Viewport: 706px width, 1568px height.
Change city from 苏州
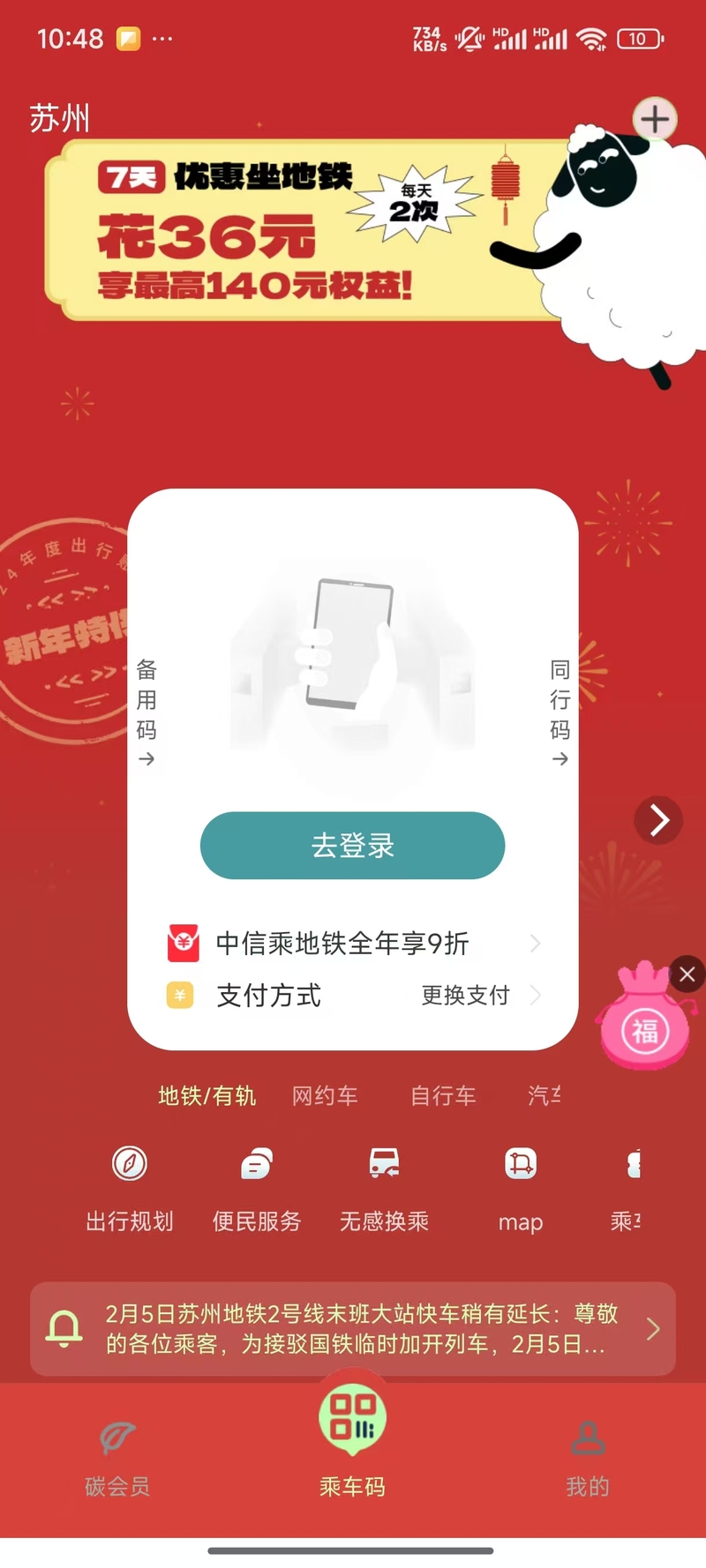pos(59,118)
